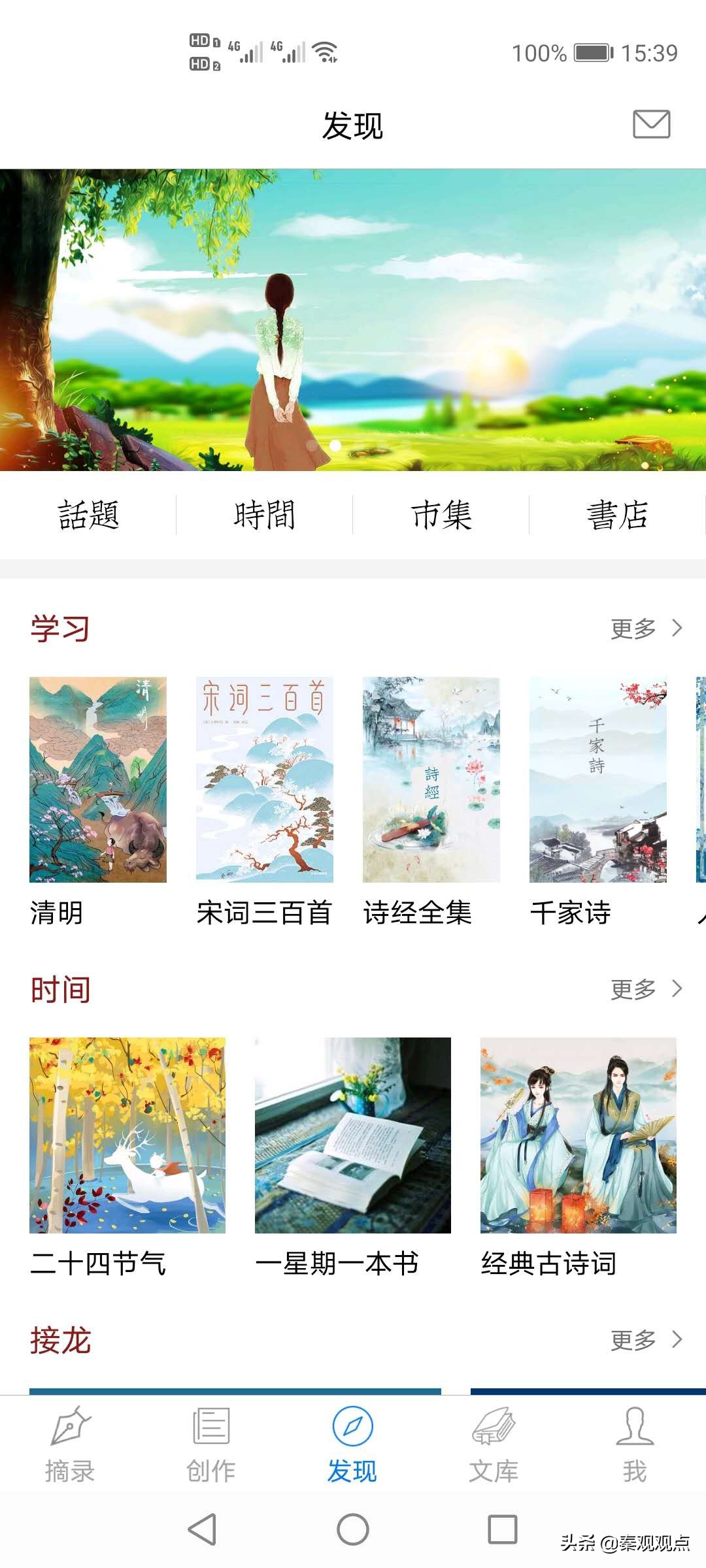
Task: Switch to the 创作 tab
Action: click(x=211, y=1445)
